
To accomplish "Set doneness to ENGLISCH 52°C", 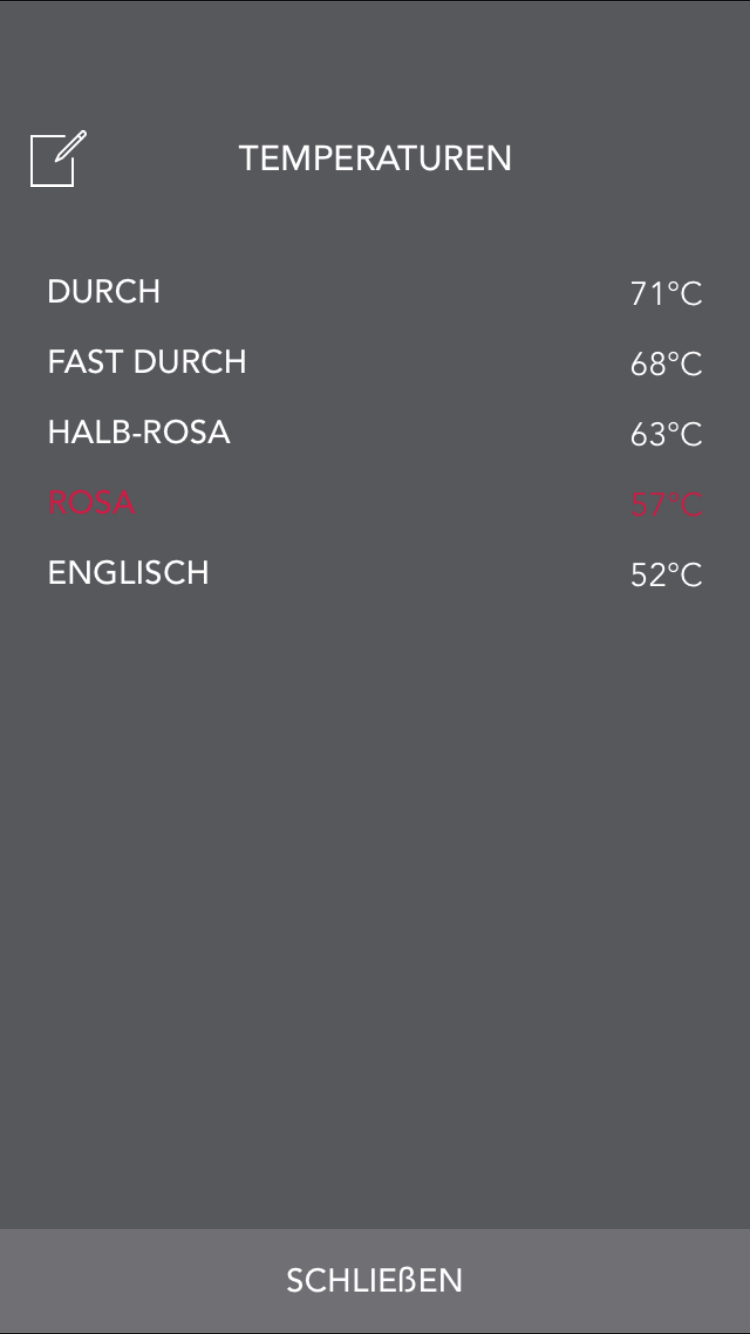I will (374, 573).
